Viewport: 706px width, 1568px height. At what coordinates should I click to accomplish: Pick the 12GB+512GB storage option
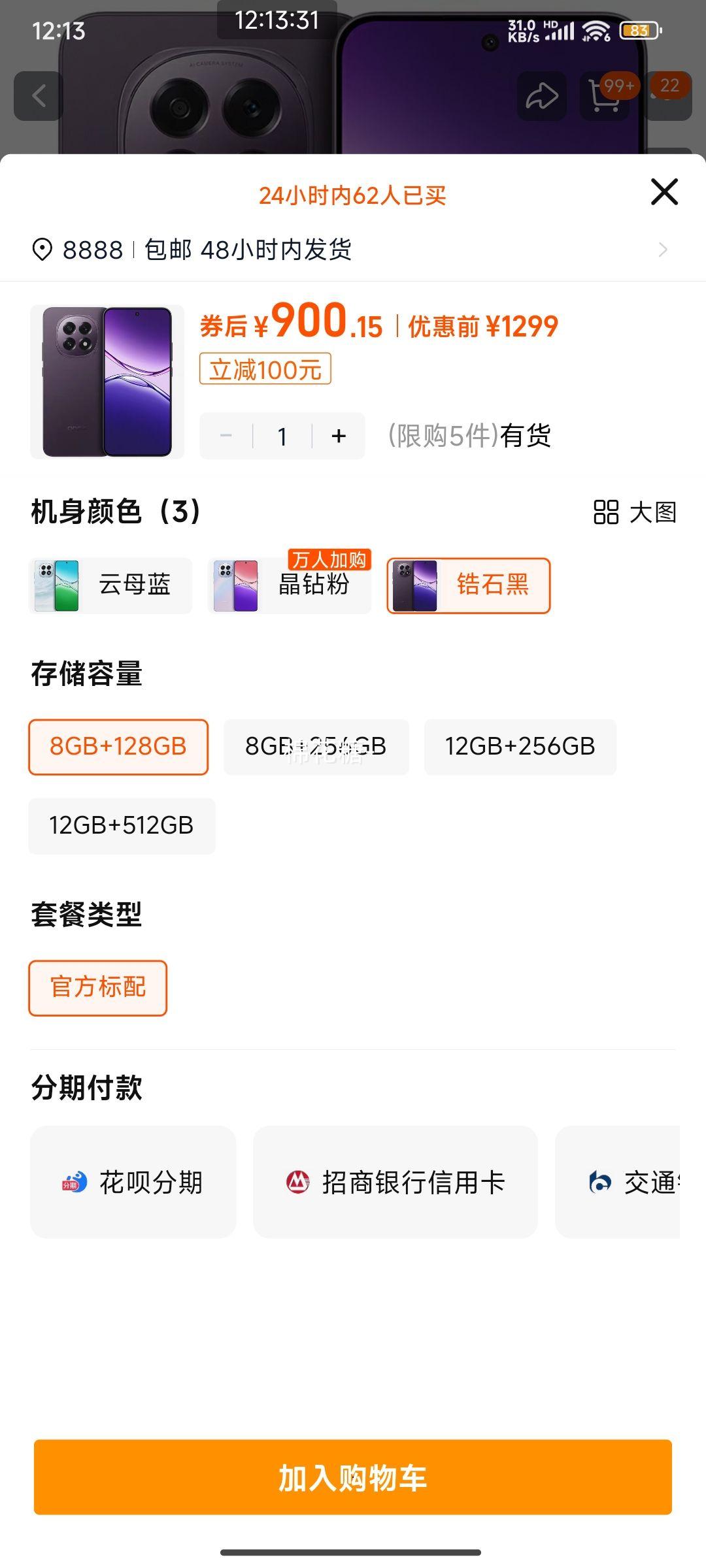pyautogui.click(x=122, y=826)
